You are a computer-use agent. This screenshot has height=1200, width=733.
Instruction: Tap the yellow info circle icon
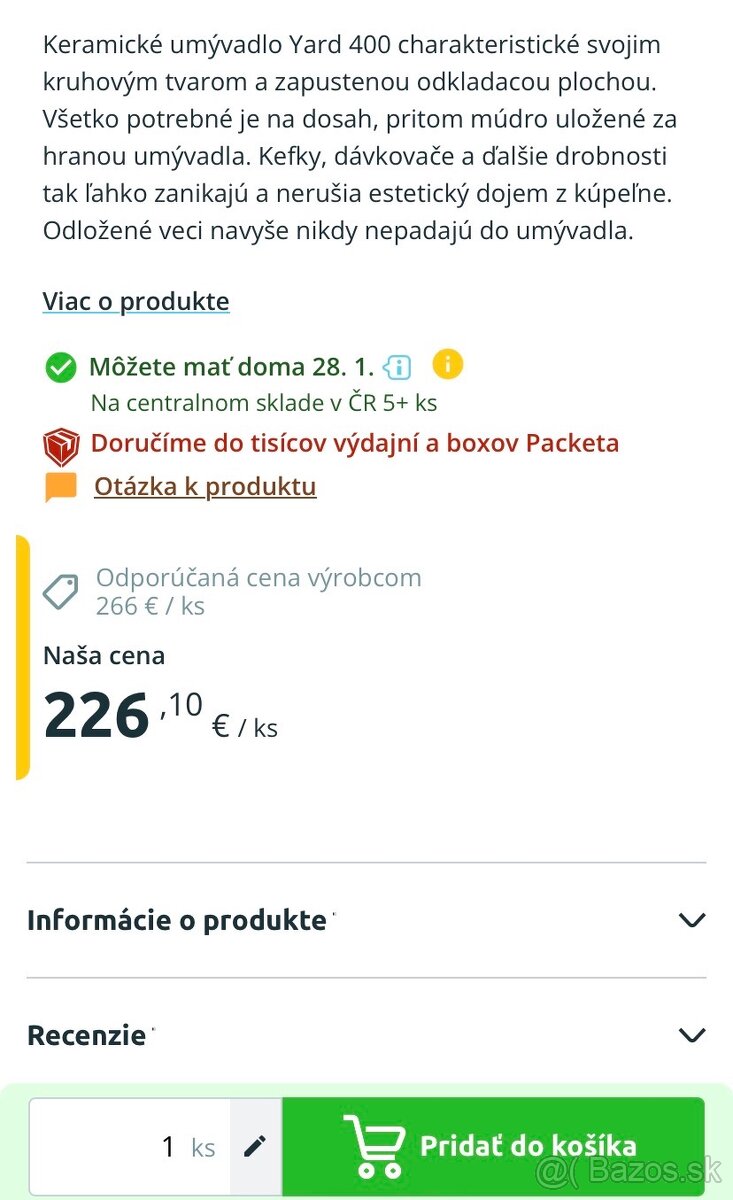[x=447, y=365]
